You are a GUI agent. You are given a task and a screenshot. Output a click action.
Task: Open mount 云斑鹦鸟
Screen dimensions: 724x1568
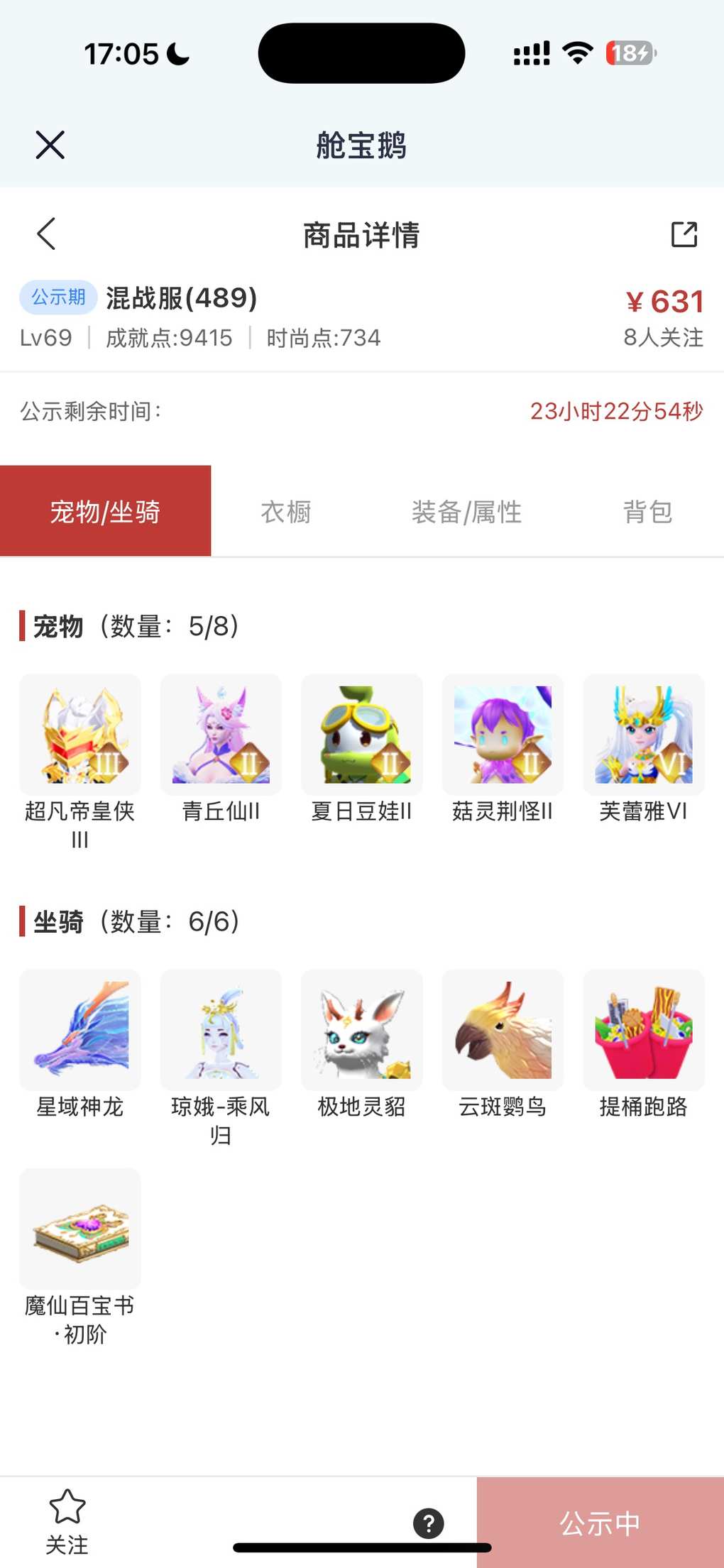(x=503, y=1030)
